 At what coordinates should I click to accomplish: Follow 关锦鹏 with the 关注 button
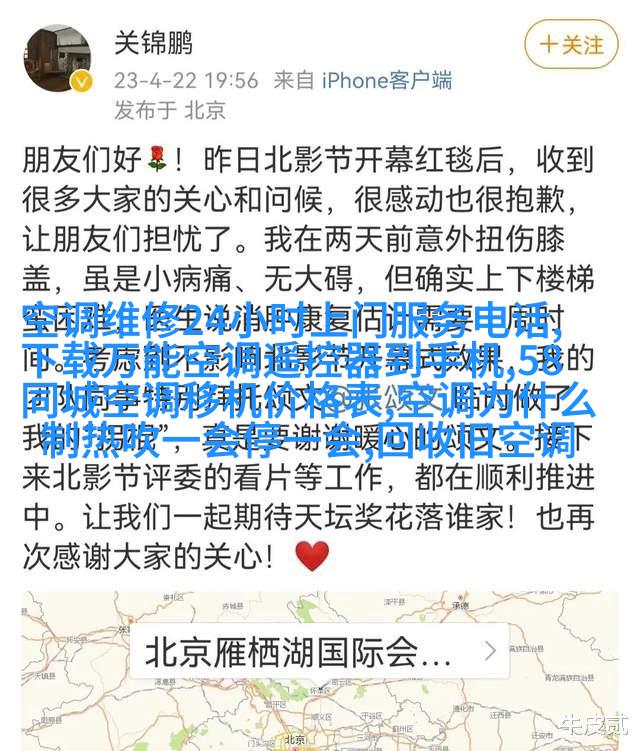571,45
